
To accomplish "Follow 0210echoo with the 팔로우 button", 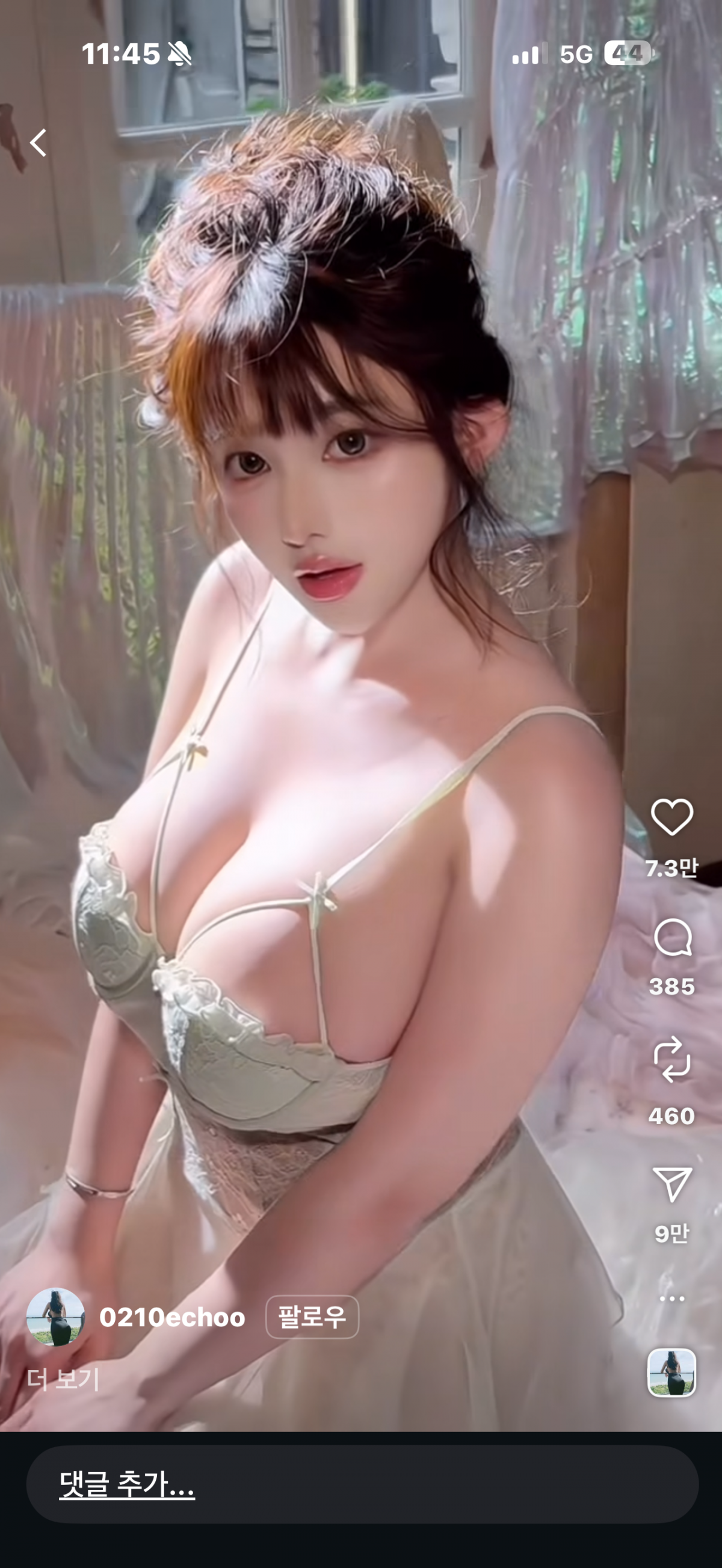I will [312, 1317].
